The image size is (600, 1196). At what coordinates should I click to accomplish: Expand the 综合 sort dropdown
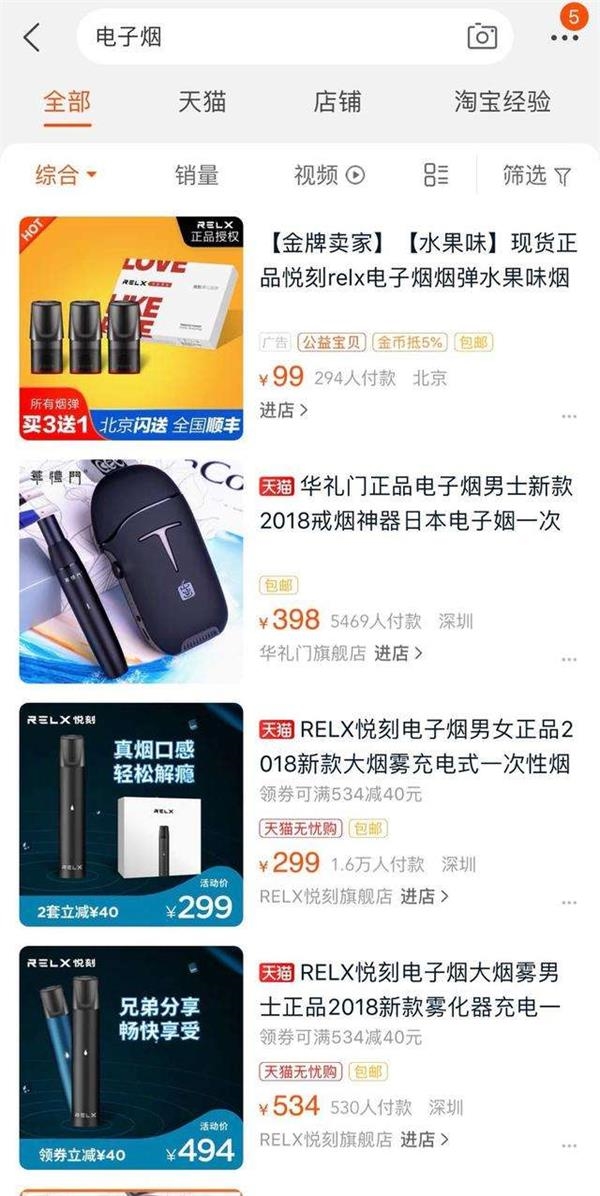66,176
